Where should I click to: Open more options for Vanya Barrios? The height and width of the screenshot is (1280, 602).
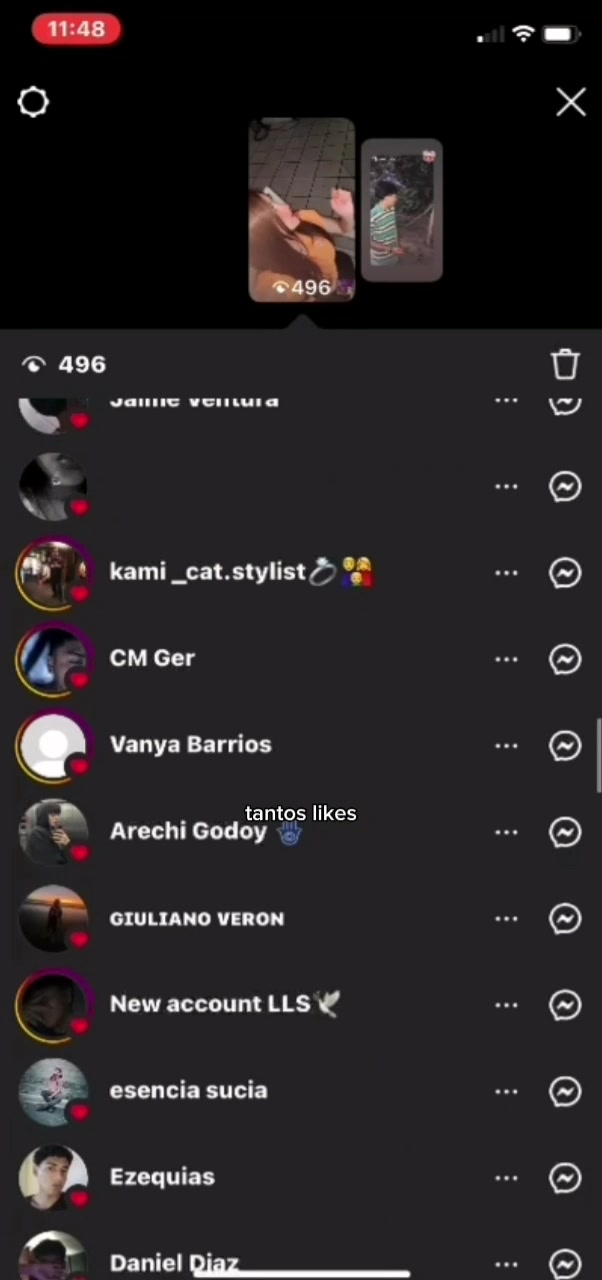click(x=506, y=745)
